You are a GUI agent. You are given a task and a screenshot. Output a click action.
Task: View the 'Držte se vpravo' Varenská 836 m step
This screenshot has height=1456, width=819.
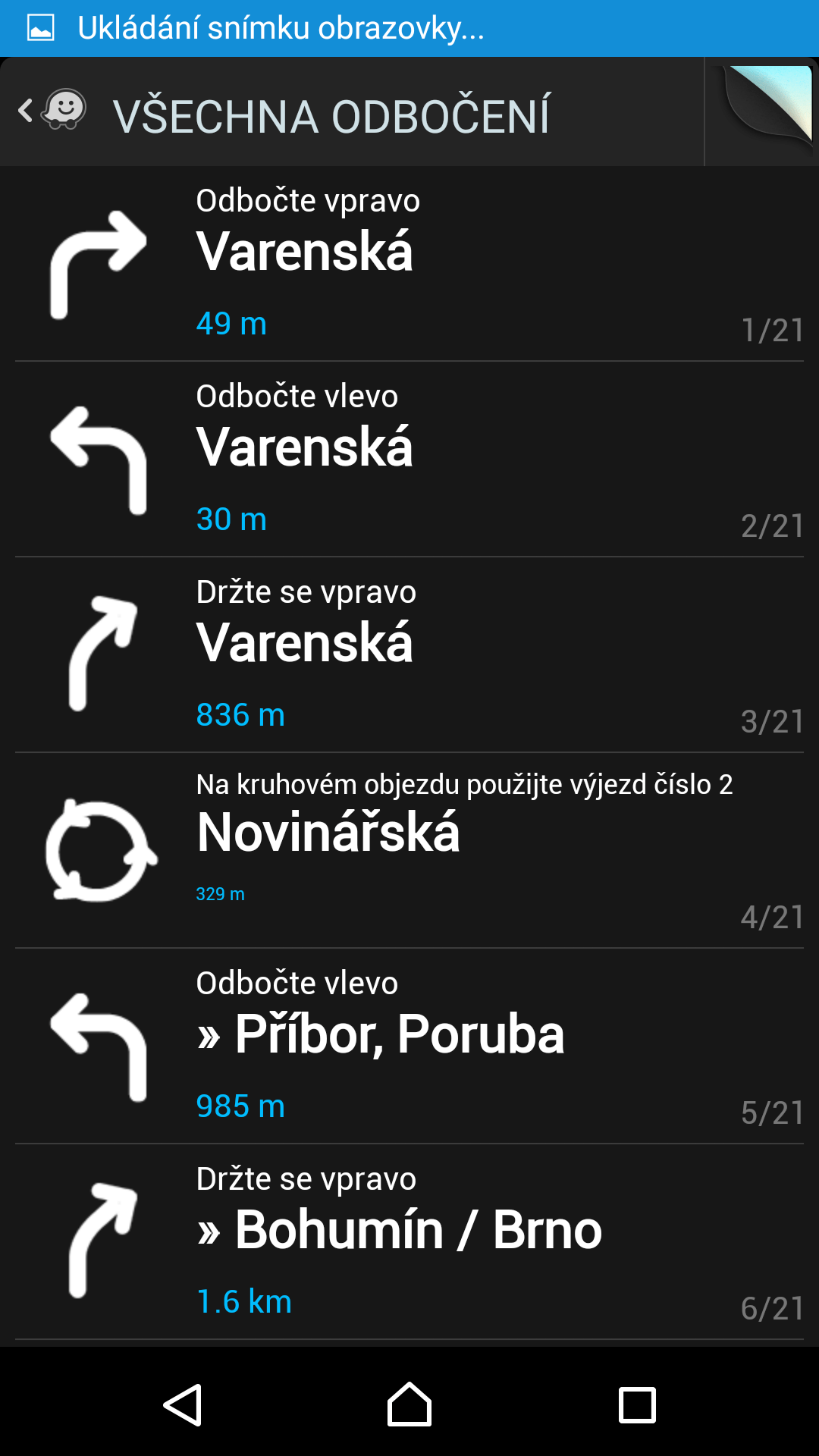coord(409,655)
